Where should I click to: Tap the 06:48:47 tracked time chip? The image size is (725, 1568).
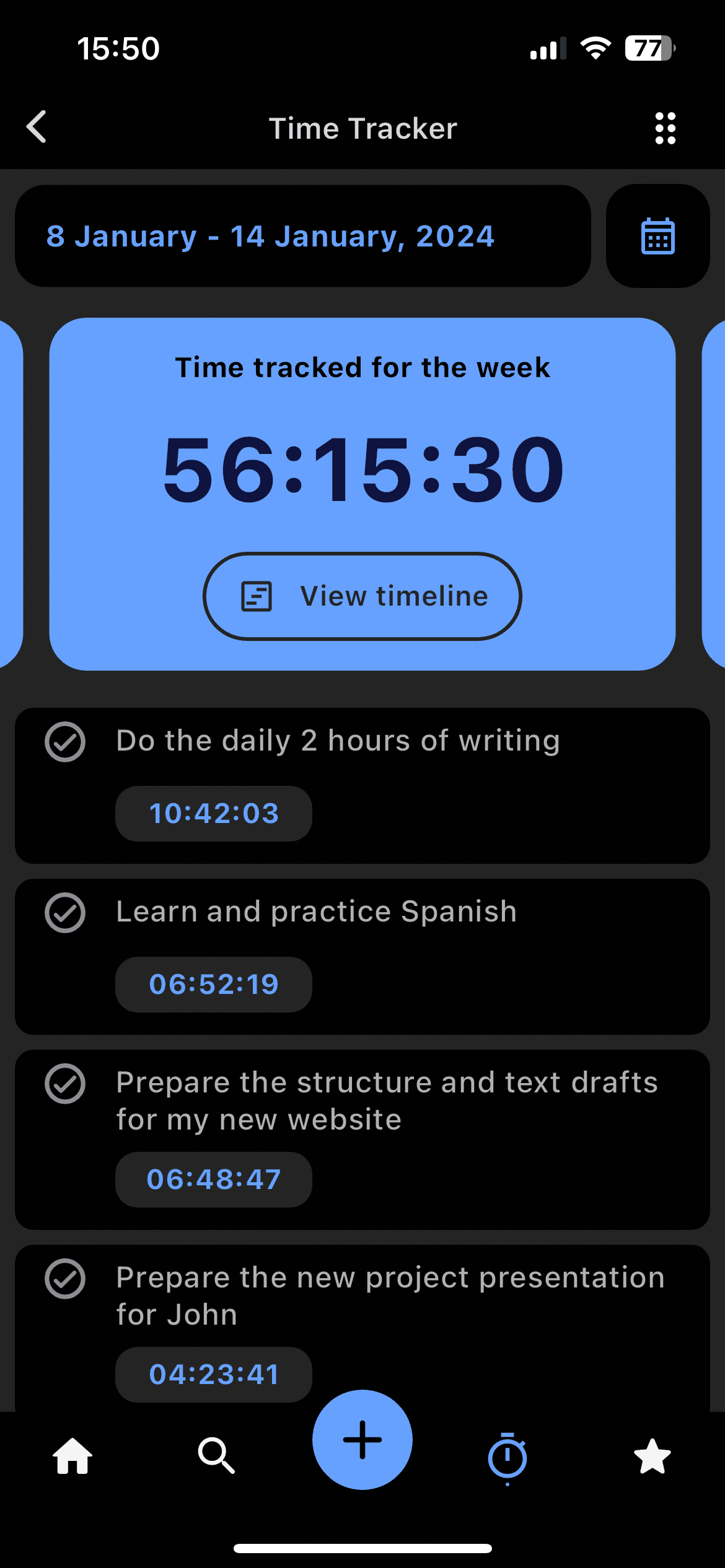click(214, 1180)
